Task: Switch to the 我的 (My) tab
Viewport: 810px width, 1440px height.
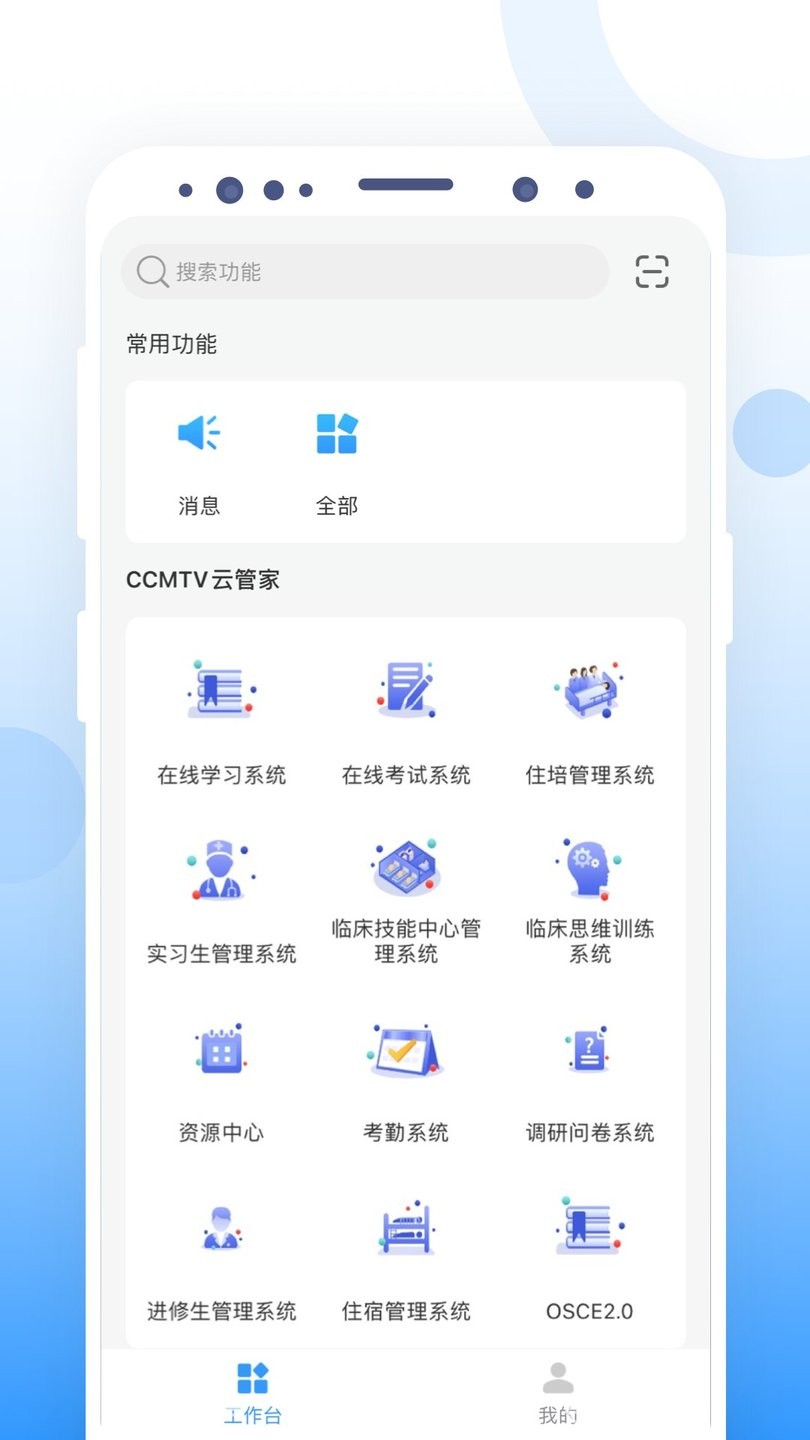Action: pos(557,1392)
